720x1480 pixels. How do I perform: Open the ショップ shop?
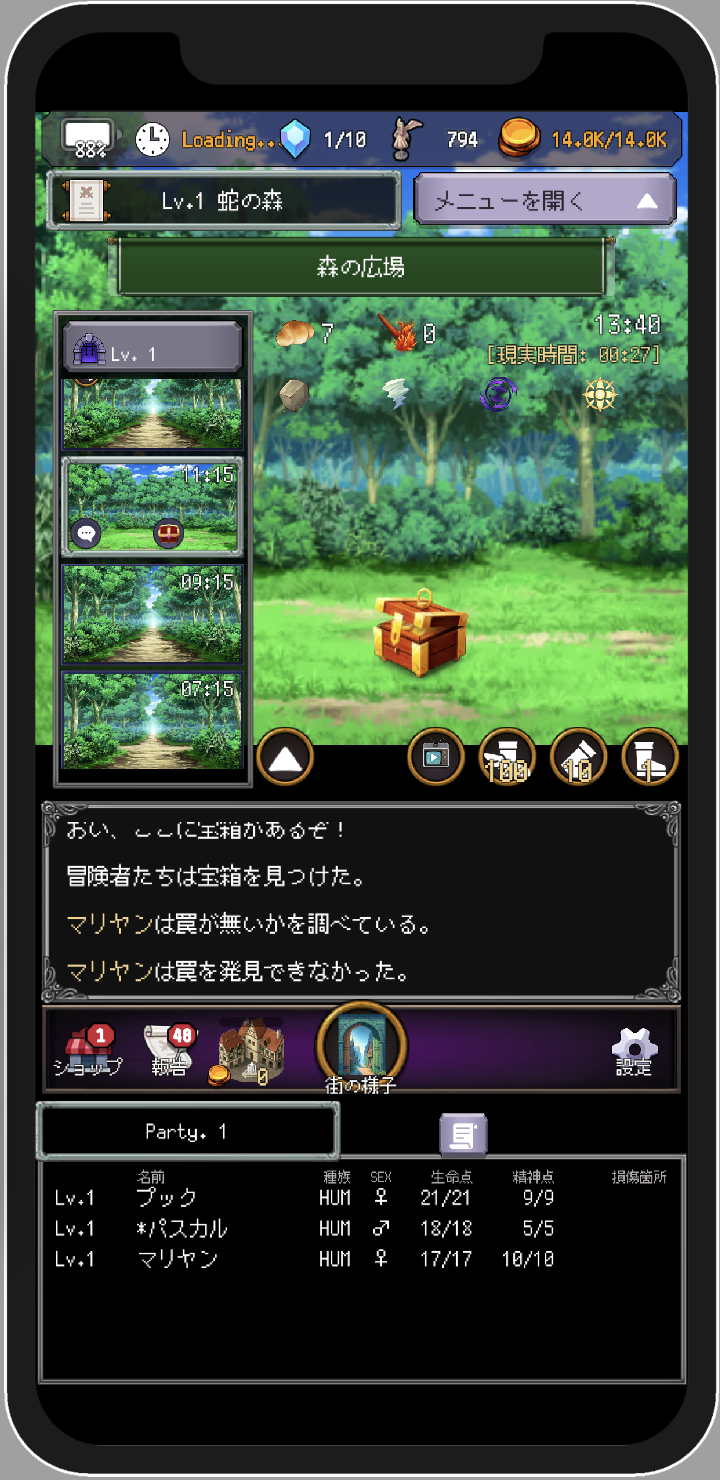87,1050
